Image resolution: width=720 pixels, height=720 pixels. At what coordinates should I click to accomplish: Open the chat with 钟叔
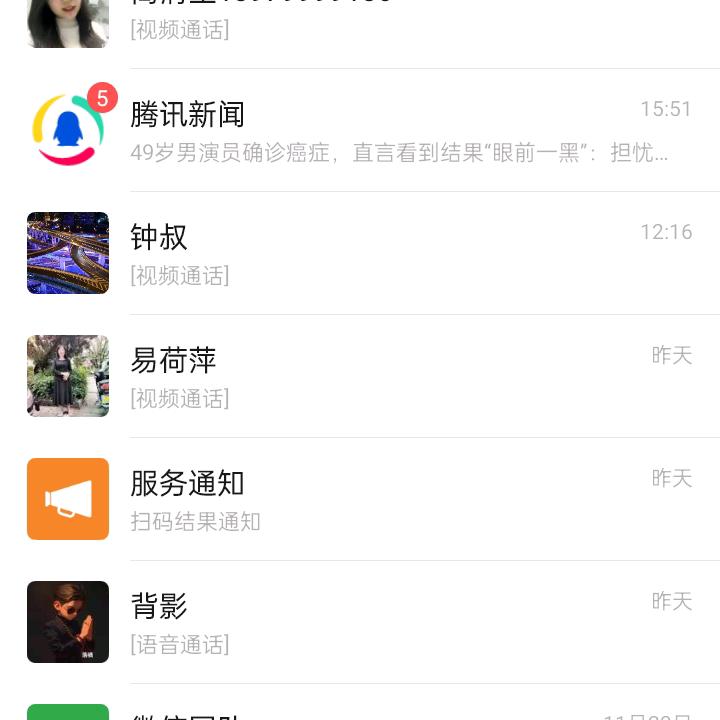click(360, 253)
